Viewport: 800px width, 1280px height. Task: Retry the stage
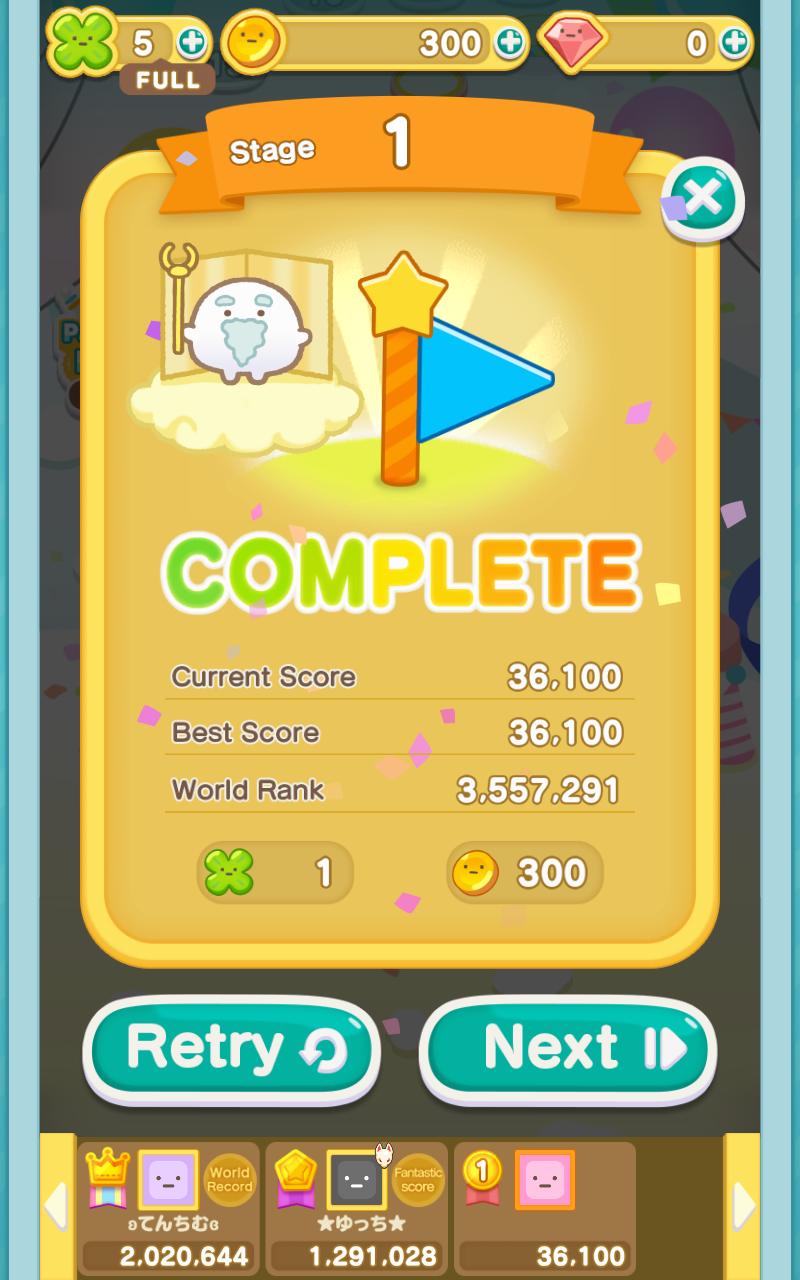(232, 1049)
